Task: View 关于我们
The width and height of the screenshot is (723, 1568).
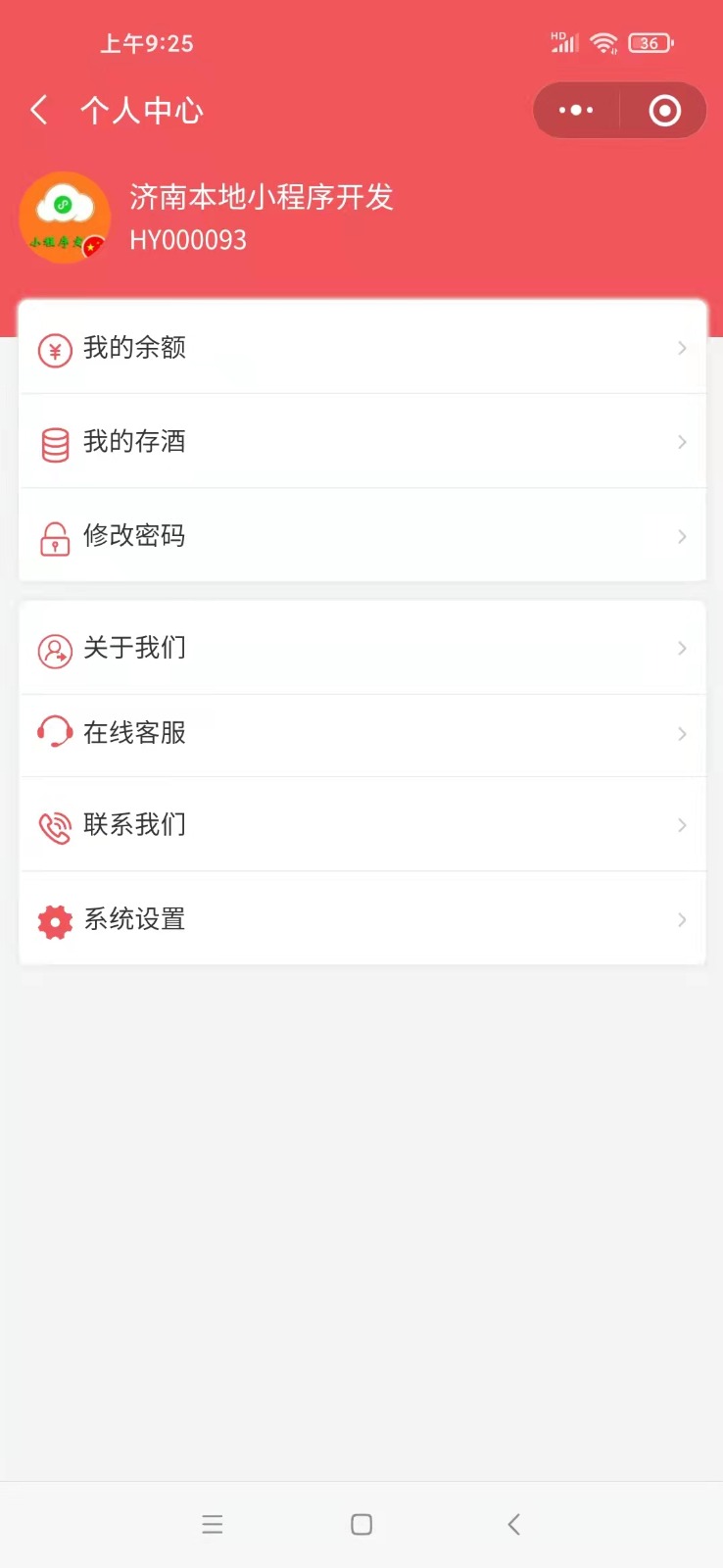Action: click(362, 648)
